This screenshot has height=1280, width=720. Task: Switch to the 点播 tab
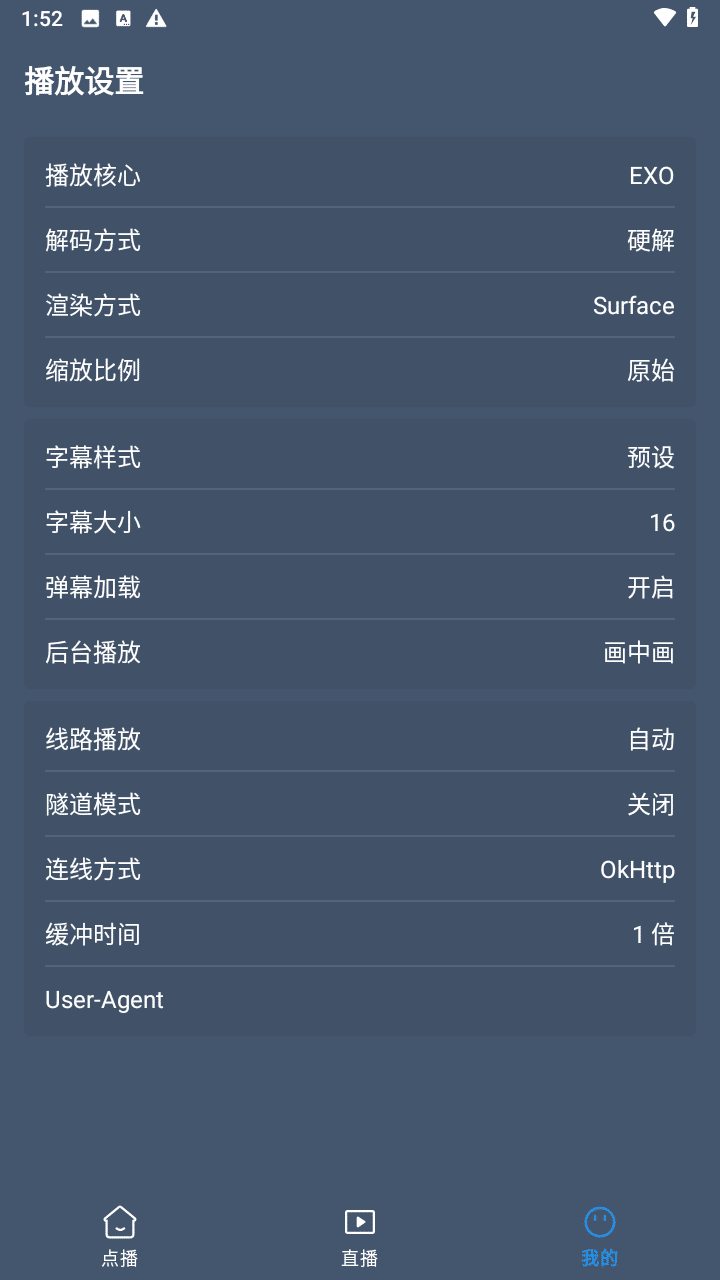[x=120, y=1236]
